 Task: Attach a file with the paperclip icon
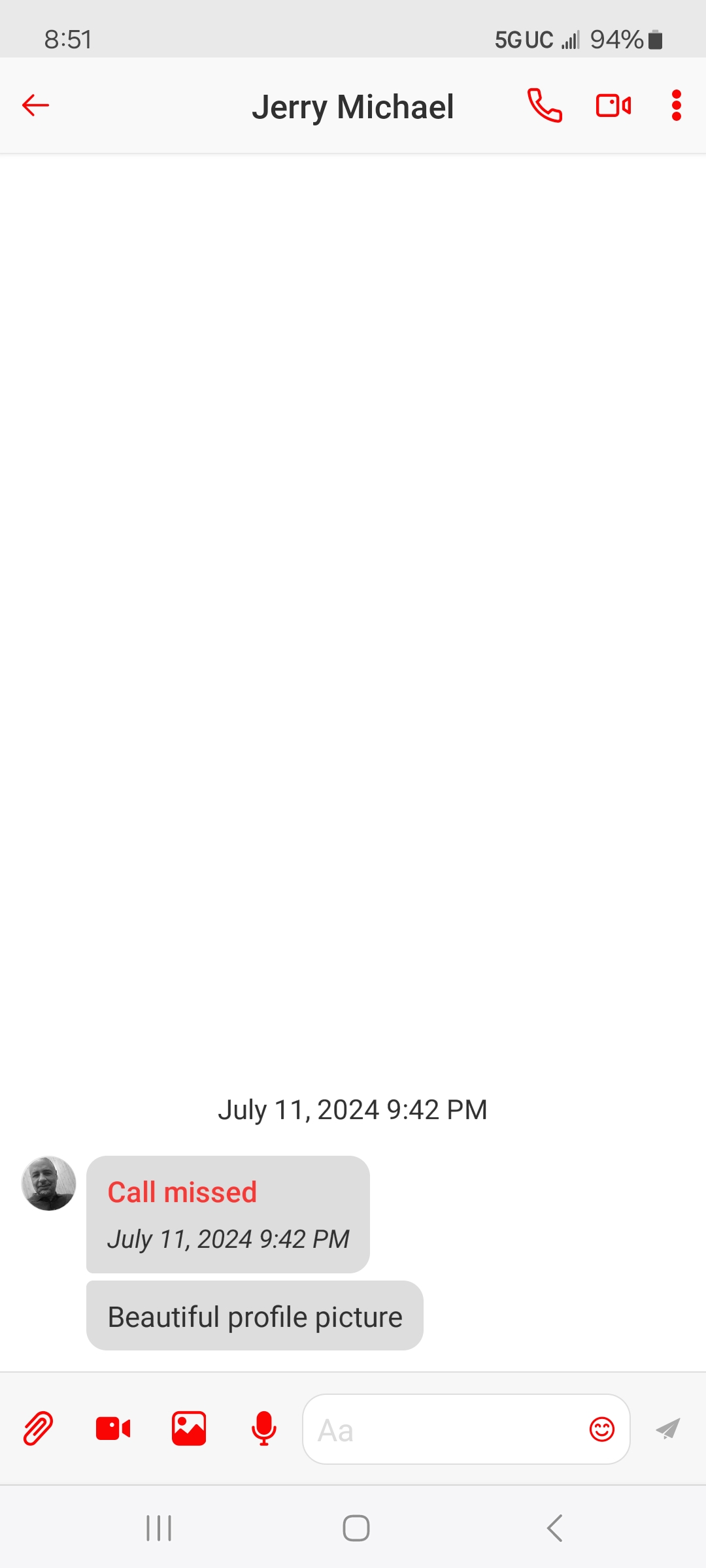[x=39, y=1428]
